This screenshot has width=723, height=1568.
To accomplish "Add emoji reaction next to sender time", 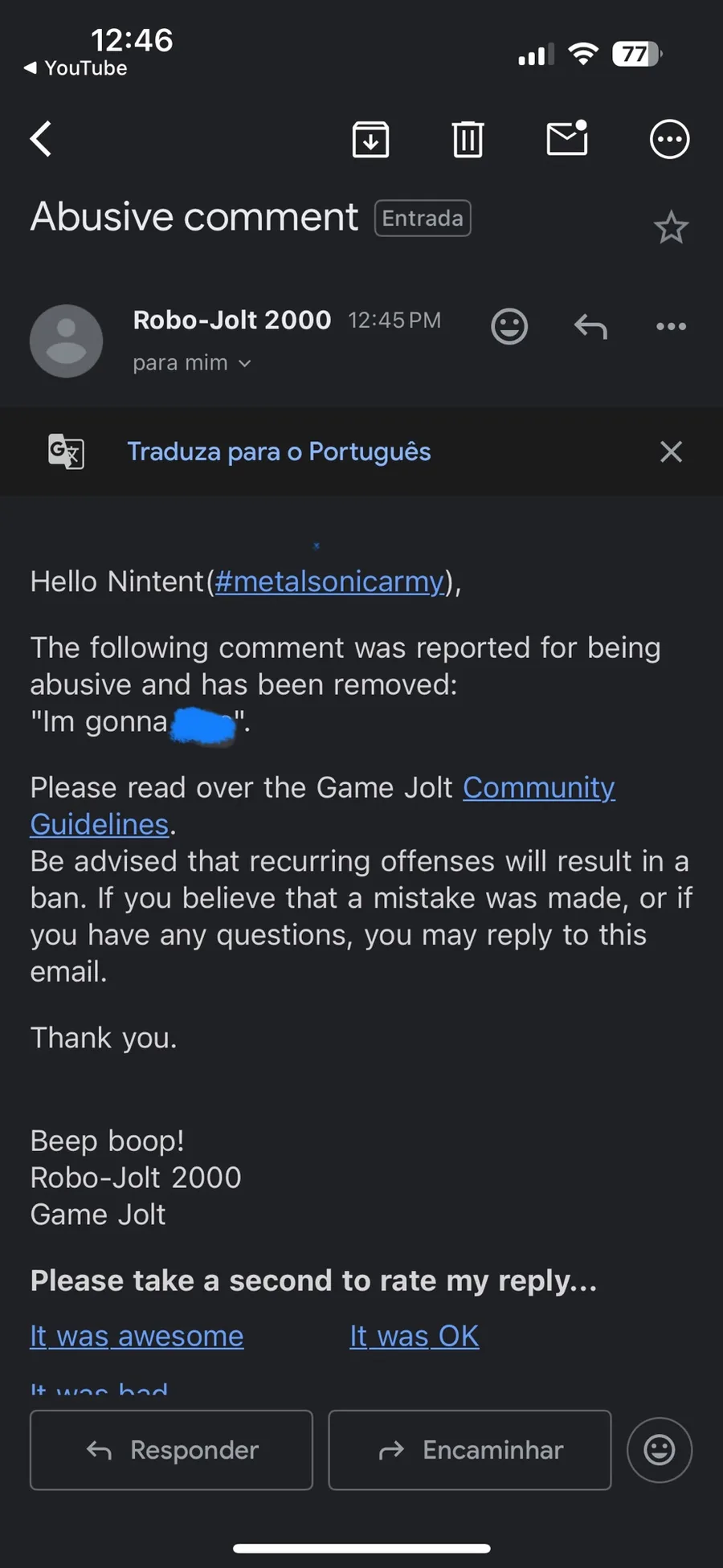I will click(x=509, y=326).
